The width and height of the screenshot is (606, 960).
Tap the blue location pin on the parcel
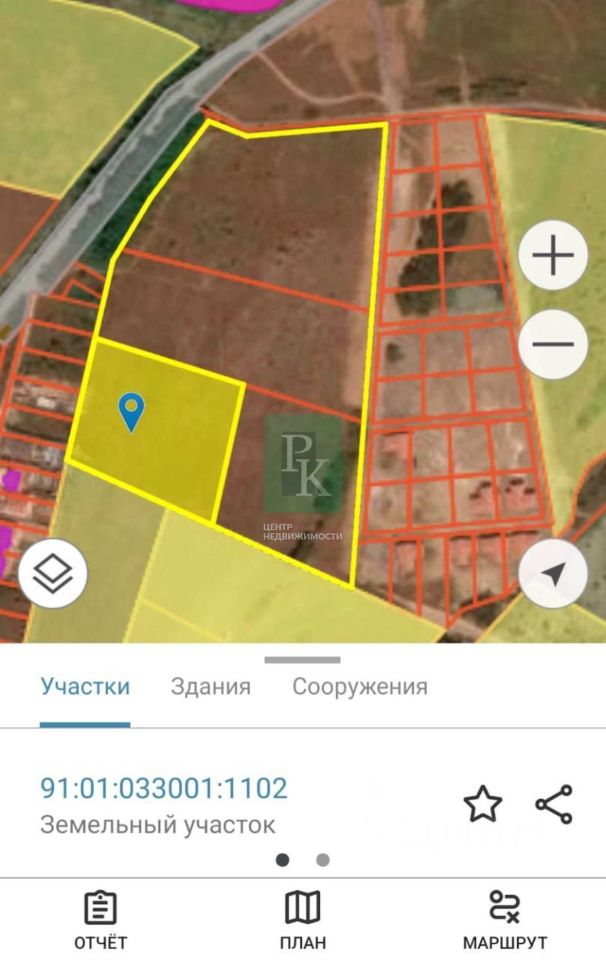(131, 411)
